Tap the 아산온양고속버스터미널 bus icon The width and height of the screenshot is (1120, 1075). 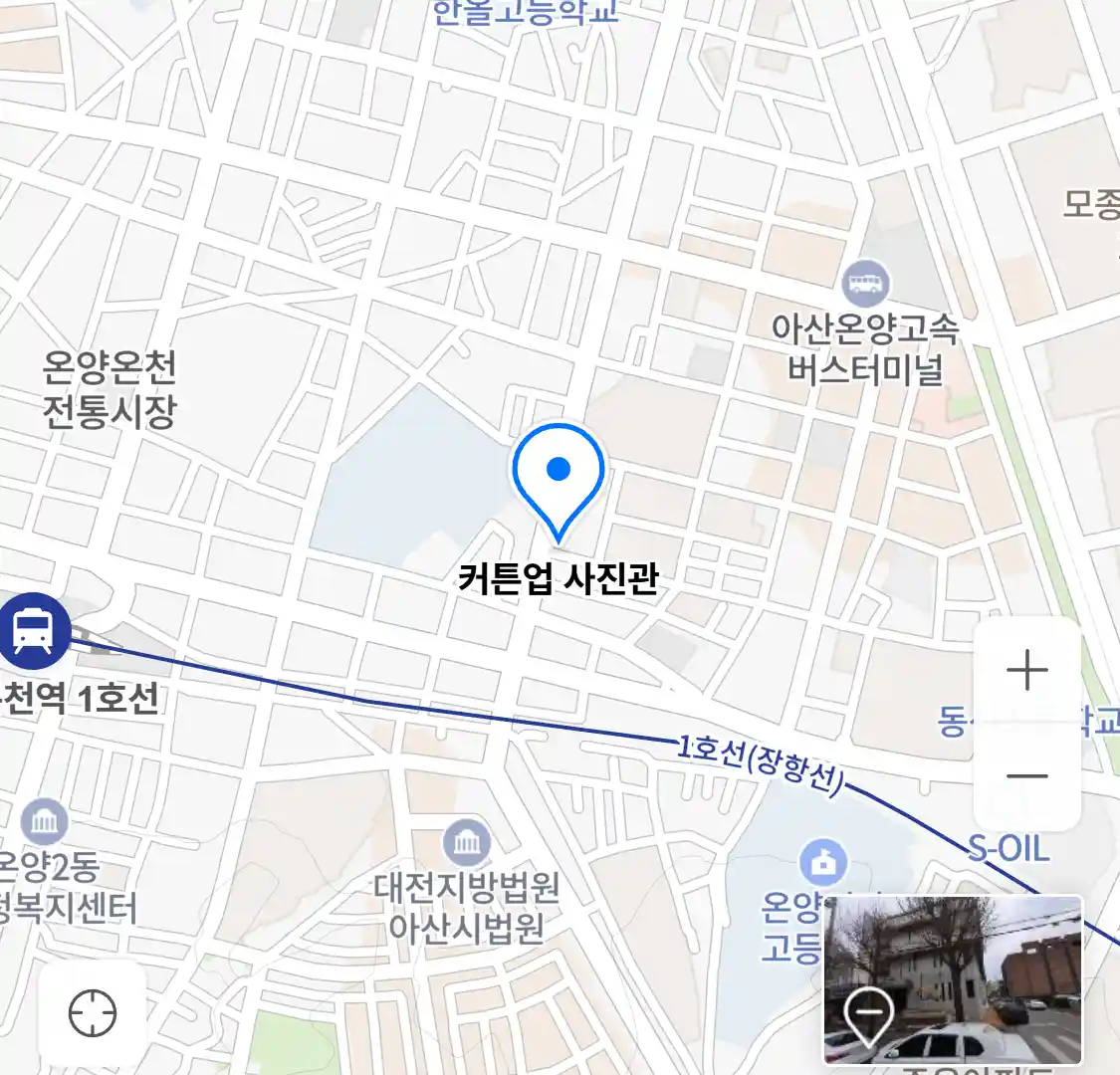point(866,285)
